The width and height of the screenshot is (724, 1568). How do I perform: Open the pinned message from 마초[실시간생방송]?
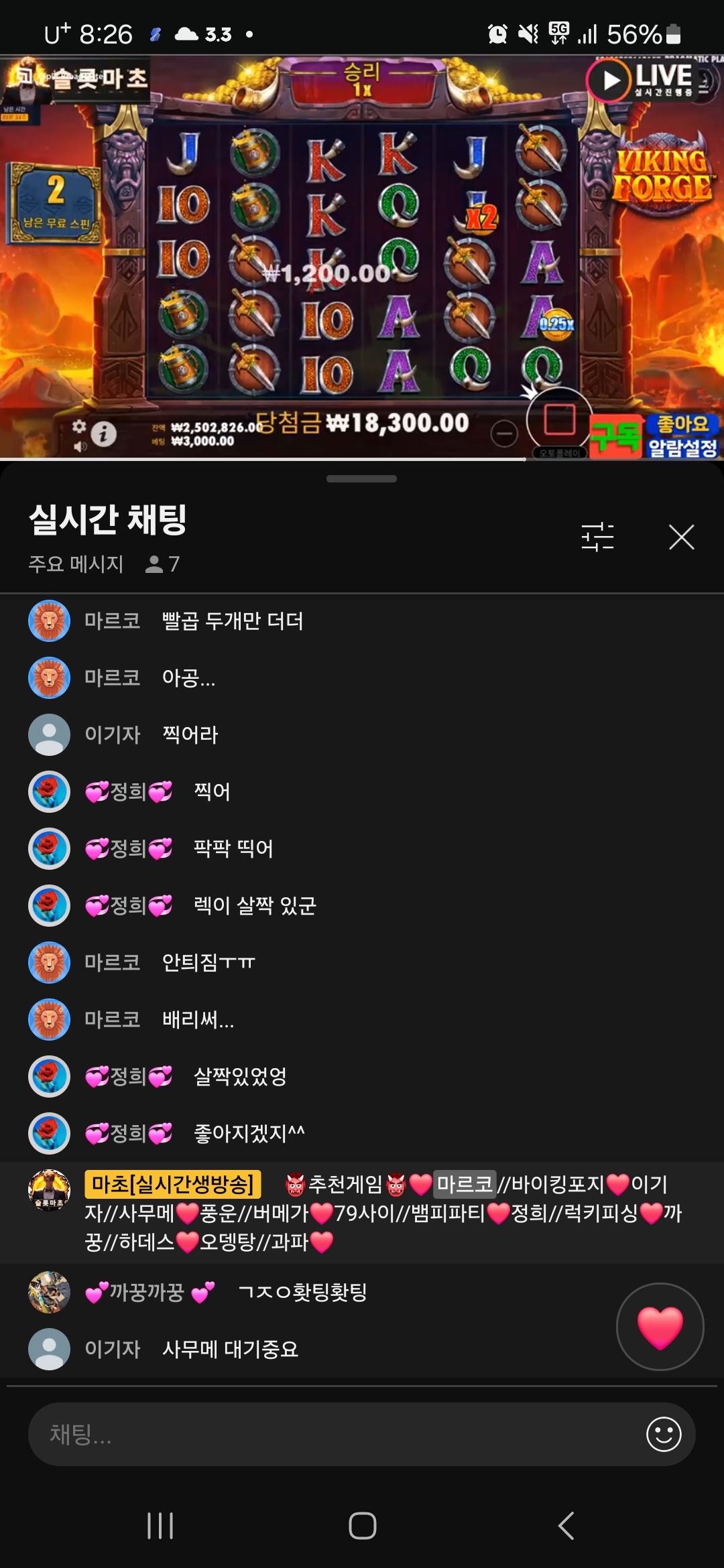pyautogui.click(x=375, y=1213)
